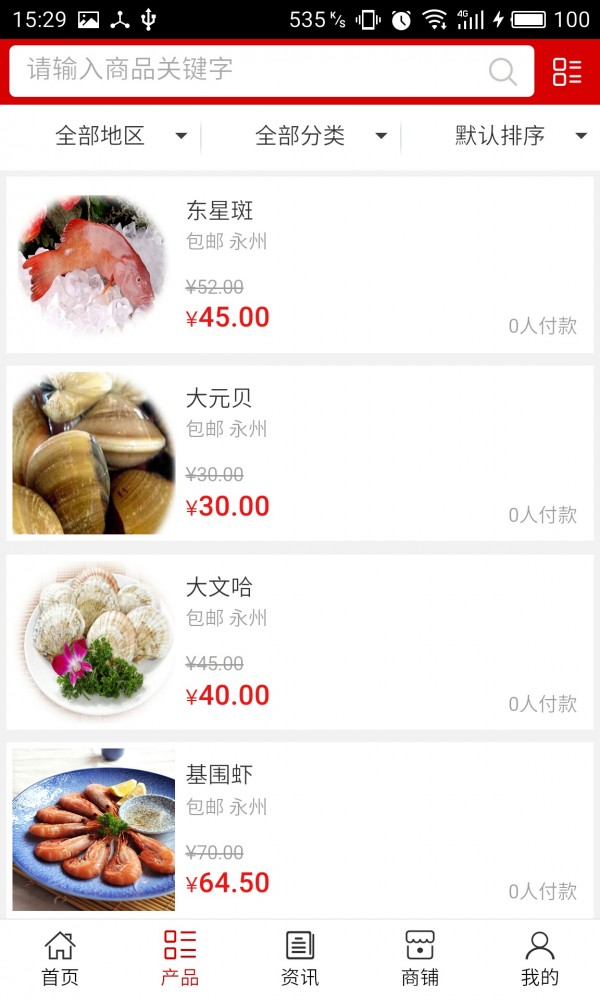Switch to the 我的 profile tab

540,958
